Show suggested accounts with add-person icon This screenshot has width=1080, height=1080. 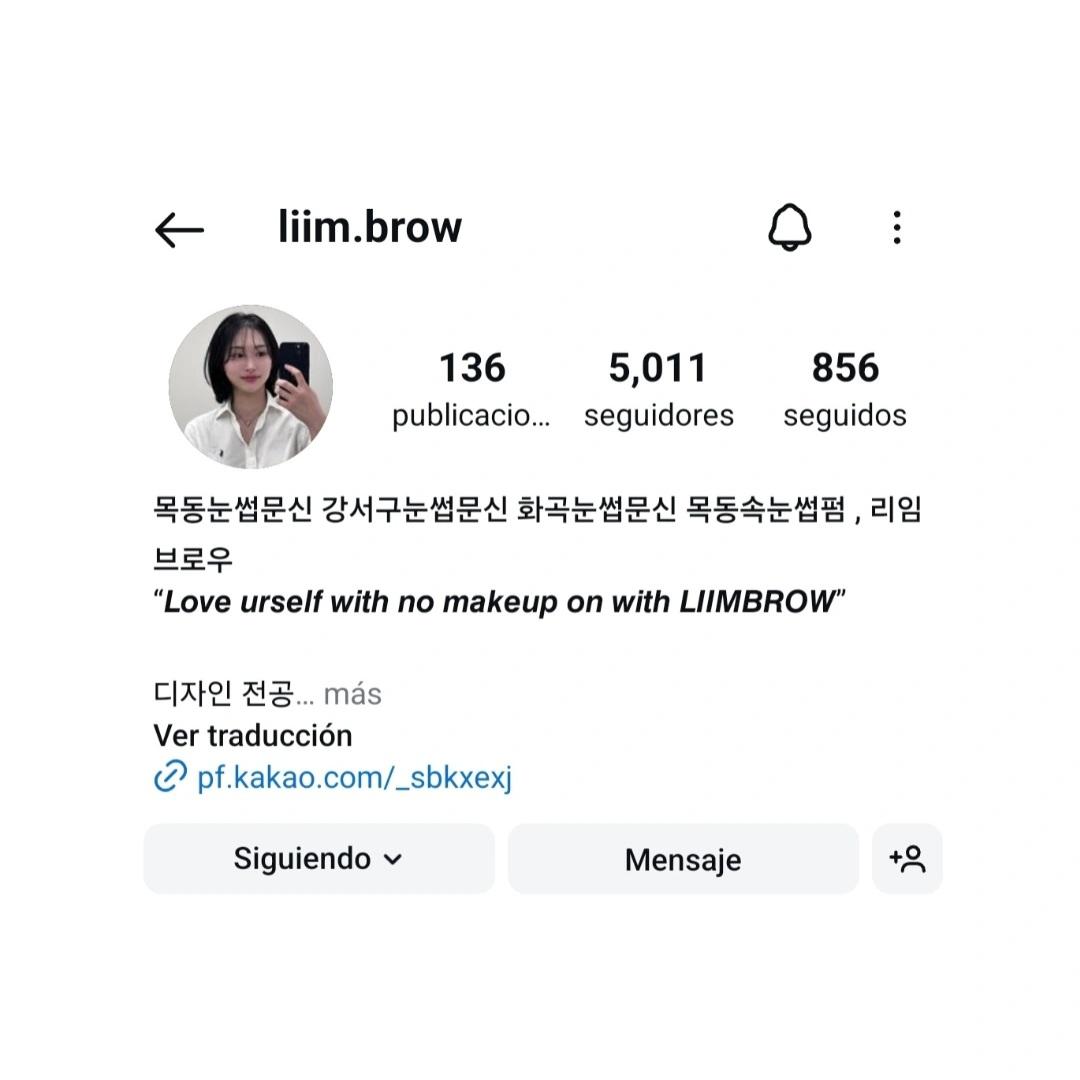907,859
